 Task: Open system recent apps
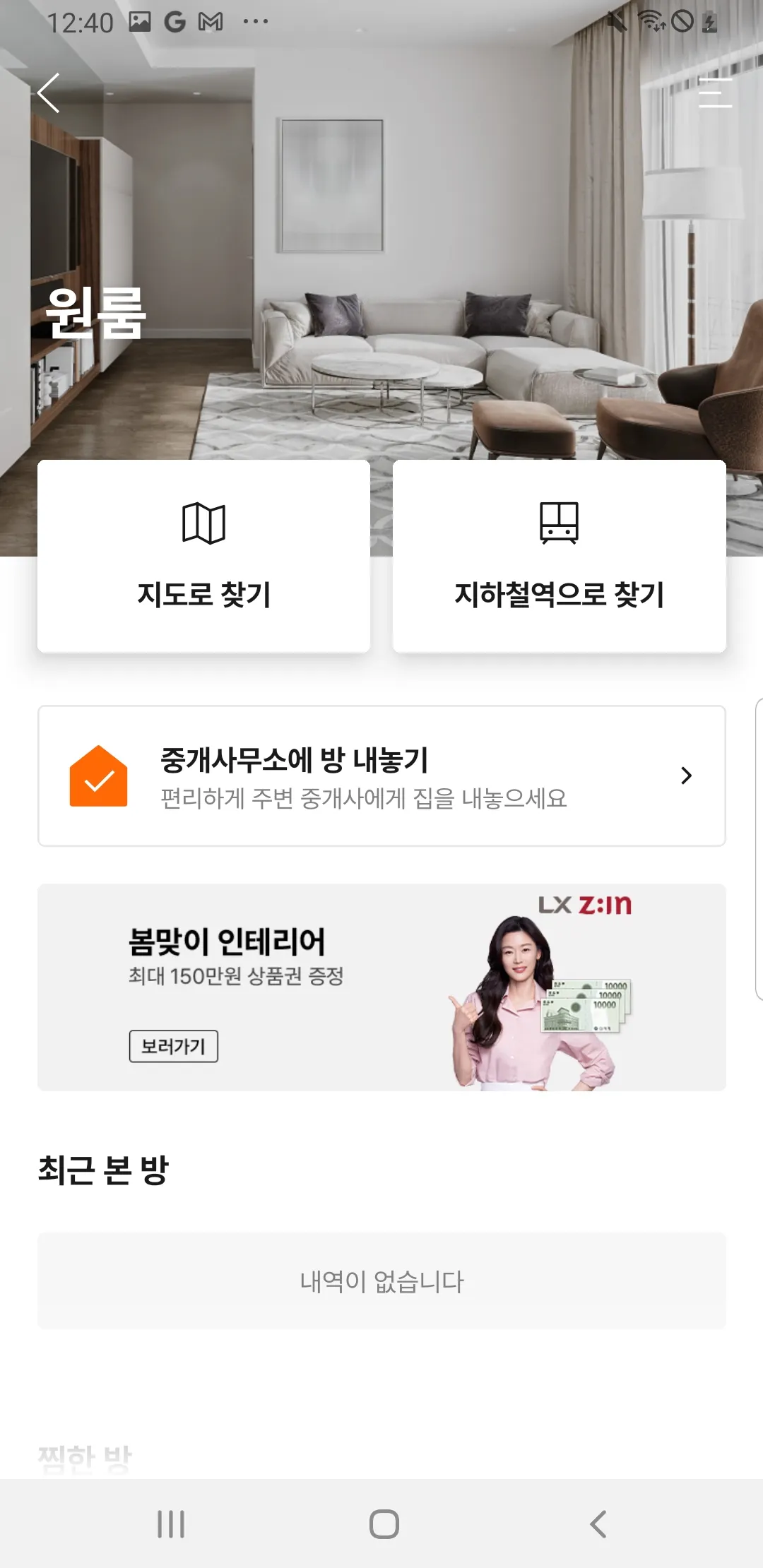tap(171, 1524)
